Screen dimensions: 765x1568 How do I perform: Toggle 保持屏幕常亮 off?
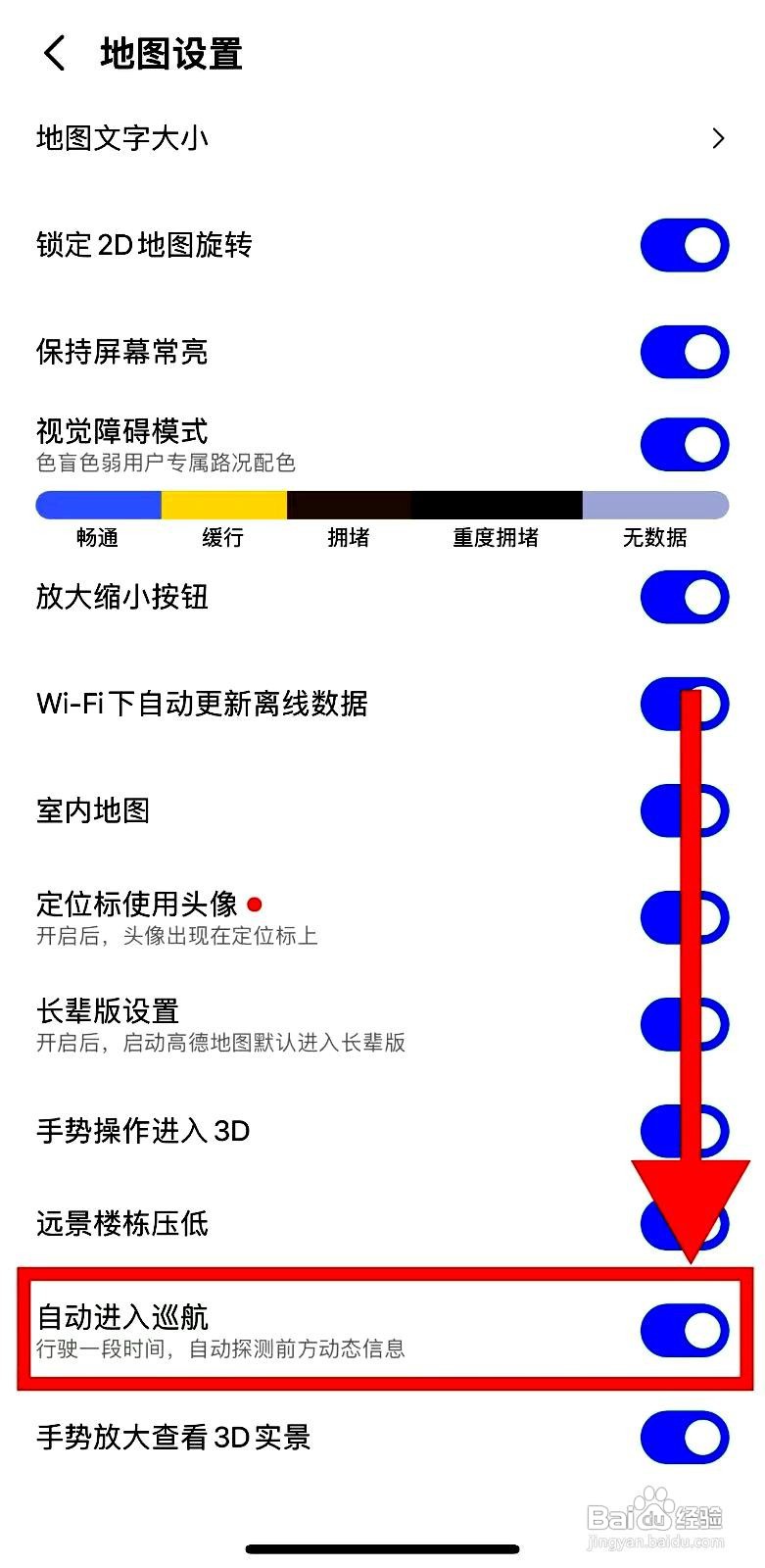pos(684,352)
